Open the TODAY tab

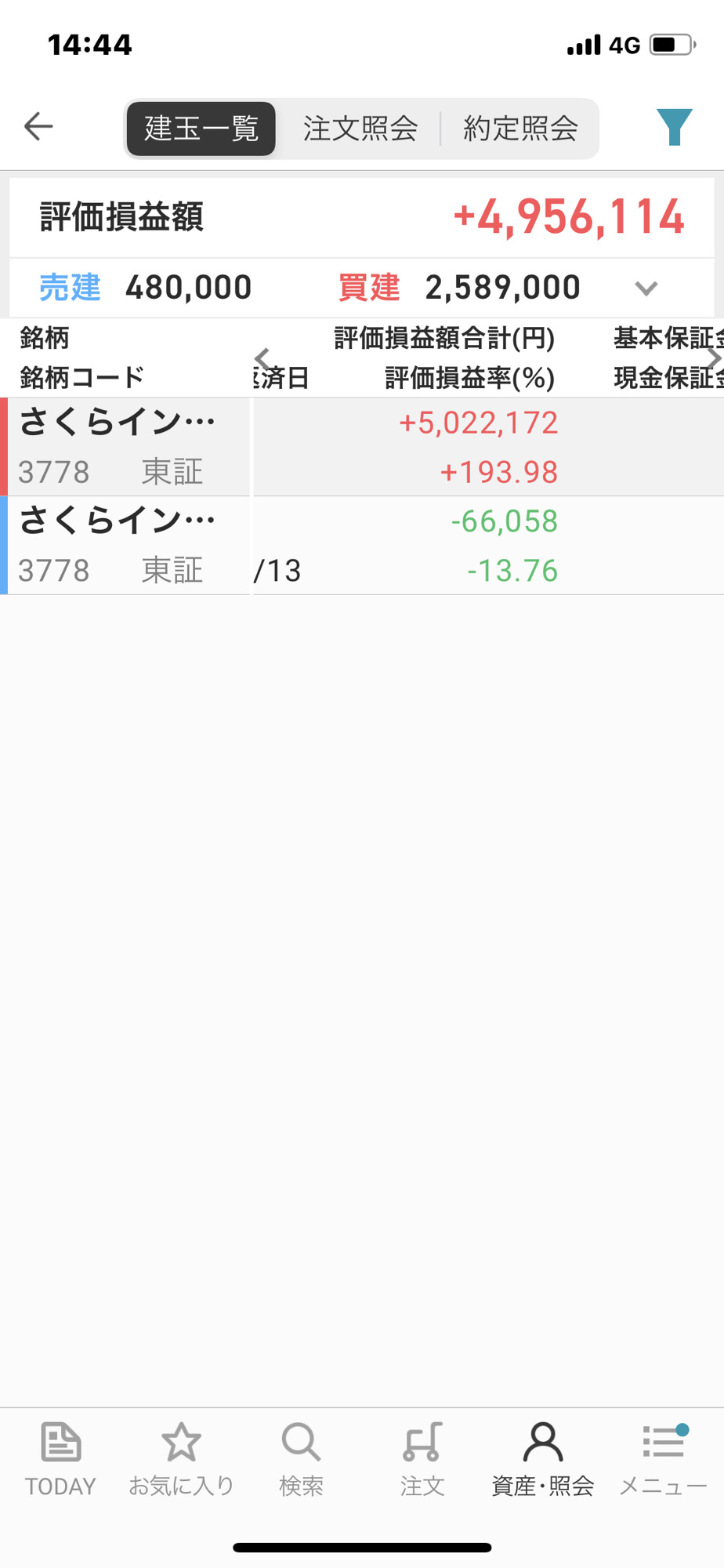click(x=60, y=1460)
